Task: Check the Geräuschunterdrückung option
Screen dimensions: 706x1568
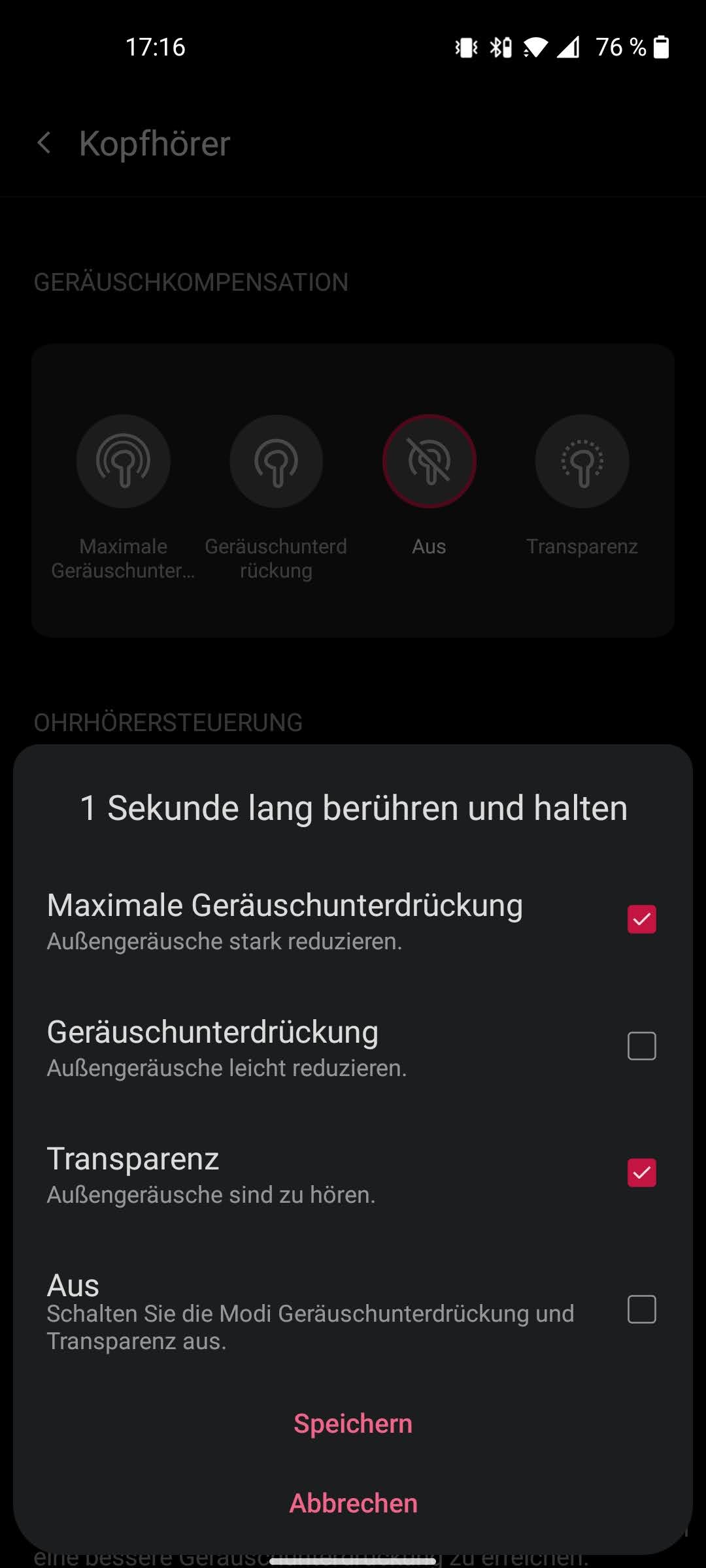Action: (641, 1046)
